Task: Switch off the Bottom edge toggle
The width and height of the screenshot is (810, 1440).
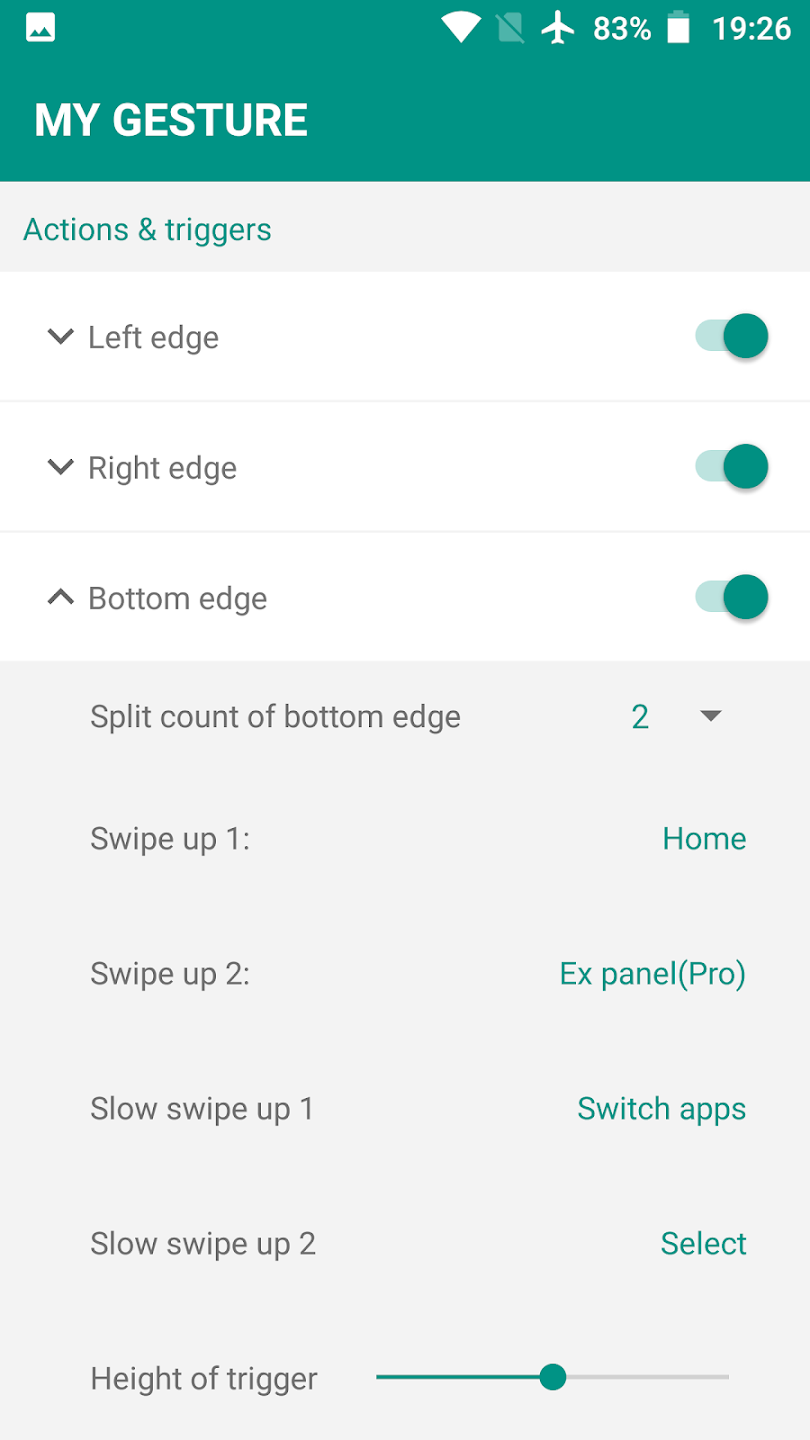Action: click(x=732, y=598)
